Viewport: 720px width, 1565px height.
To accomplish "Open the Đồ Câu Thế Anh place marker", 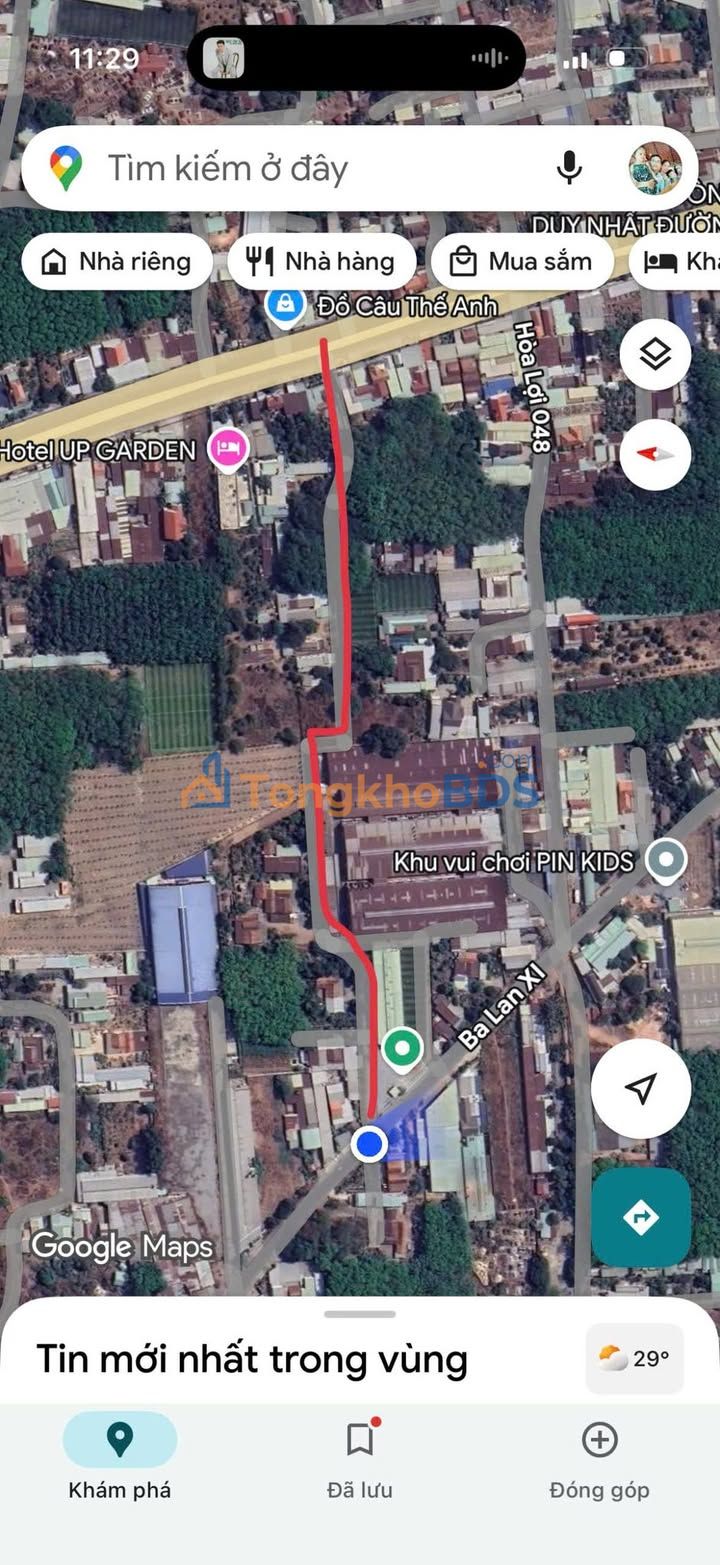I will (285, 303).
